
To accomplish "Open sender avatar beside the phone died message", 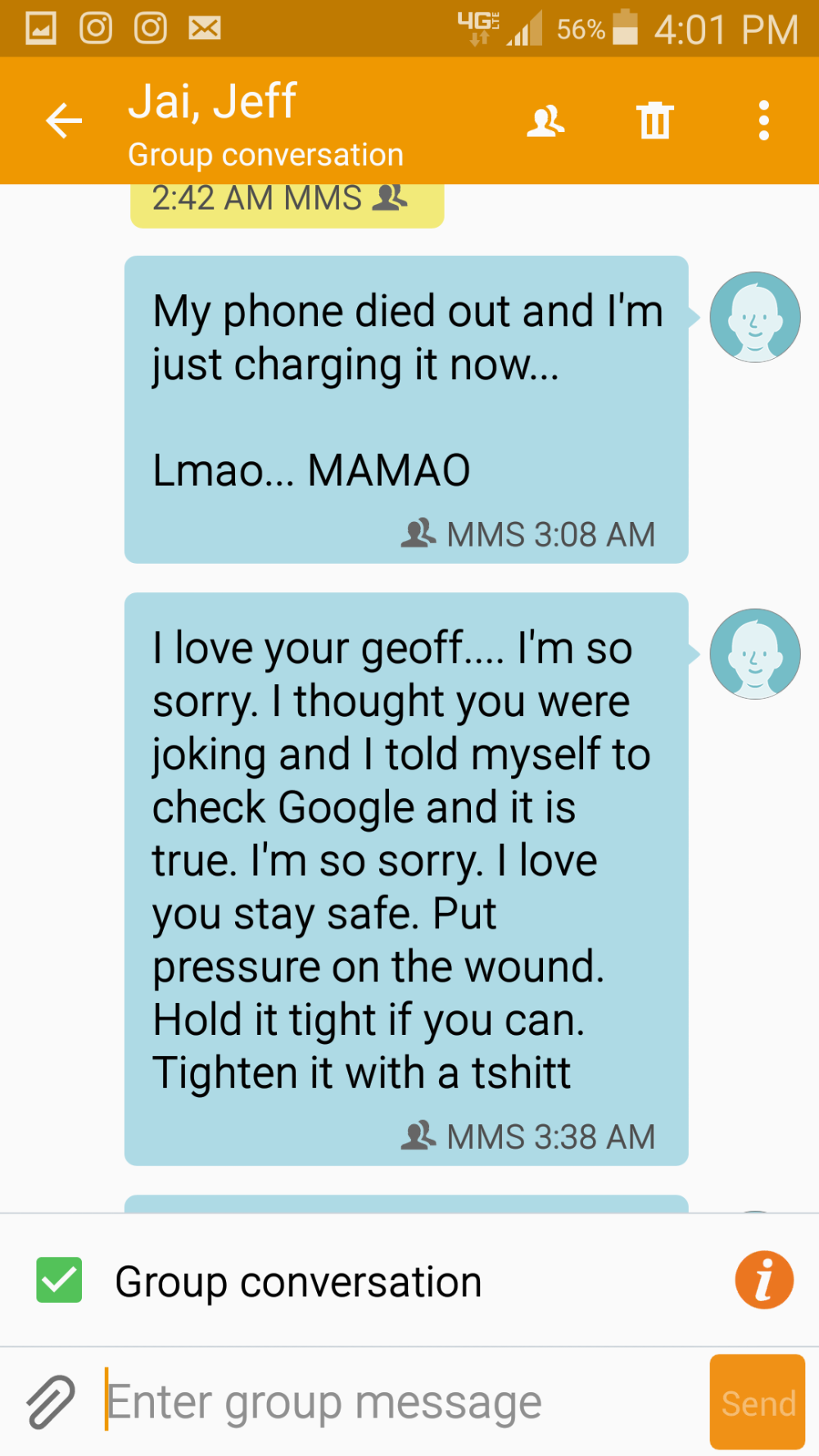I will [755, 317].
